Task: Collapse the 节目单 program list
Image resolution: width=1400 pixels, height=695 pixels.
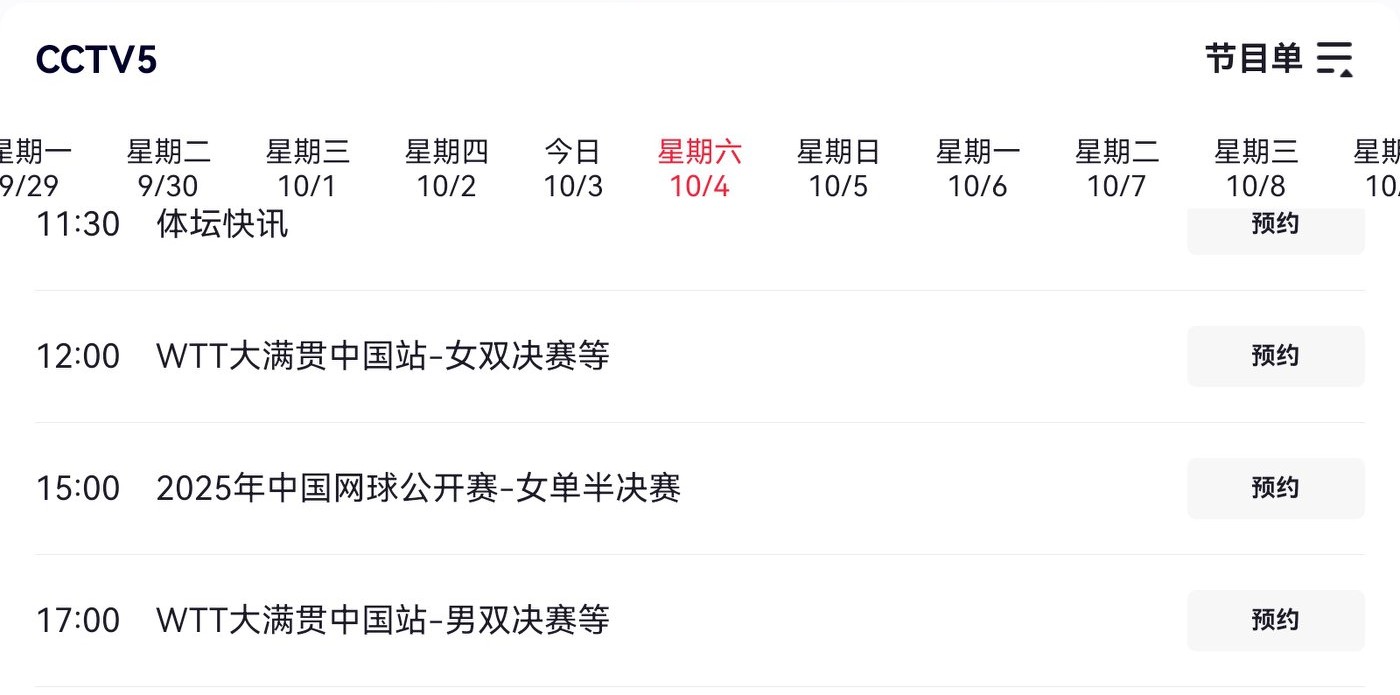Action: point(1278,59)
